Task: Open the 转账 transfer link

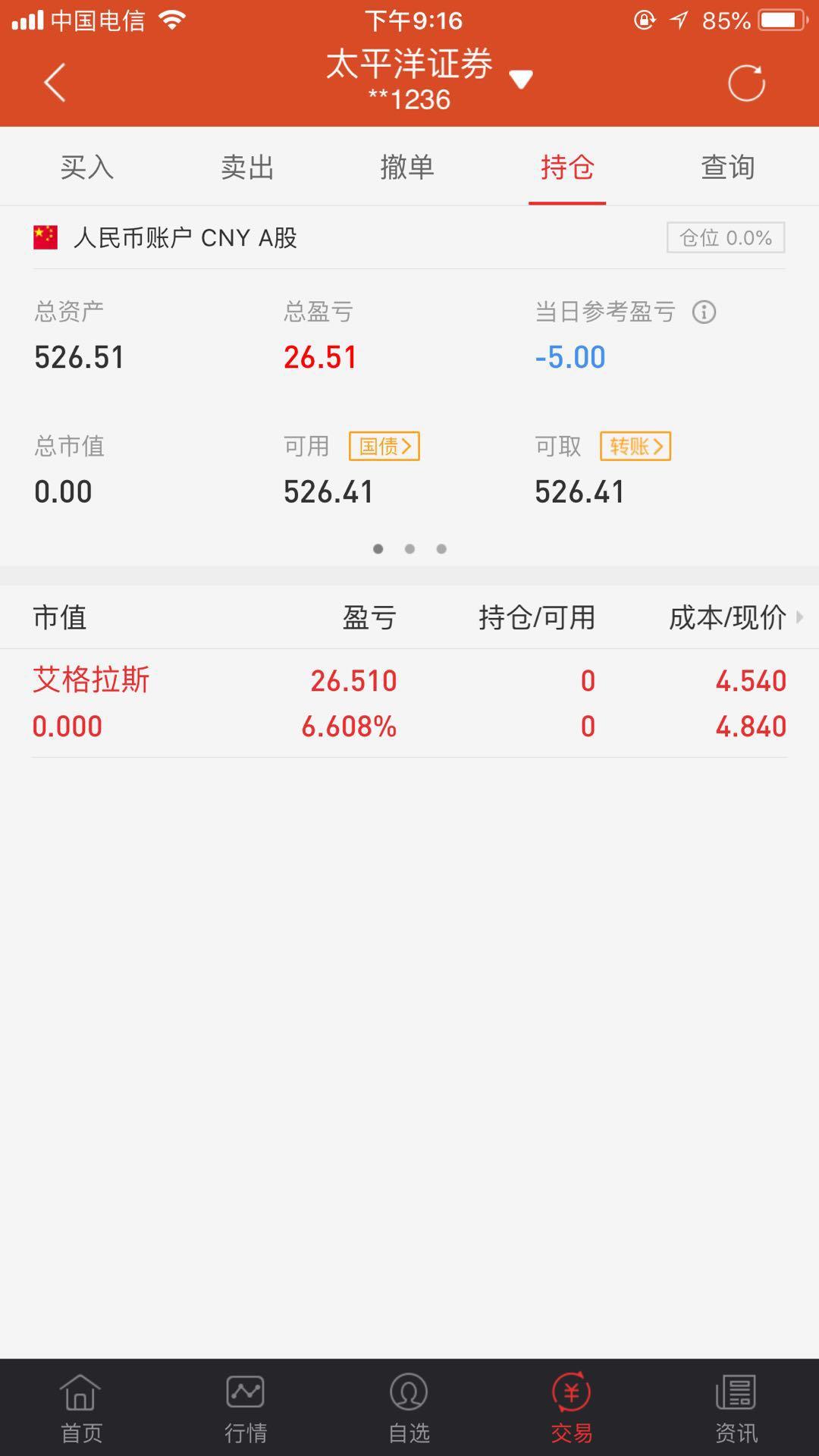Action: tap(635, 447)
